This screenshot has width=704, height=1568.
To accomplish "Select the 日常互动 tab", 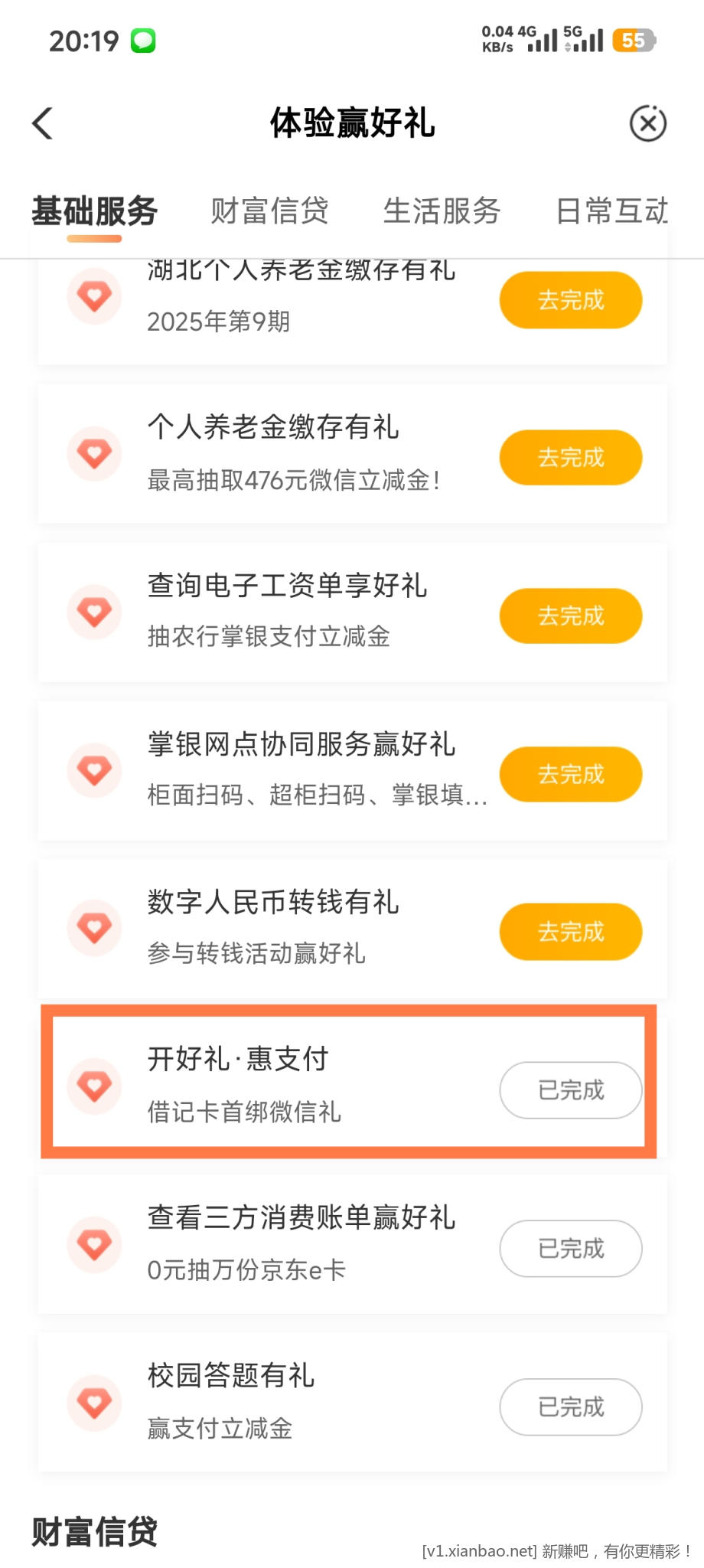I will click(612, 211).
